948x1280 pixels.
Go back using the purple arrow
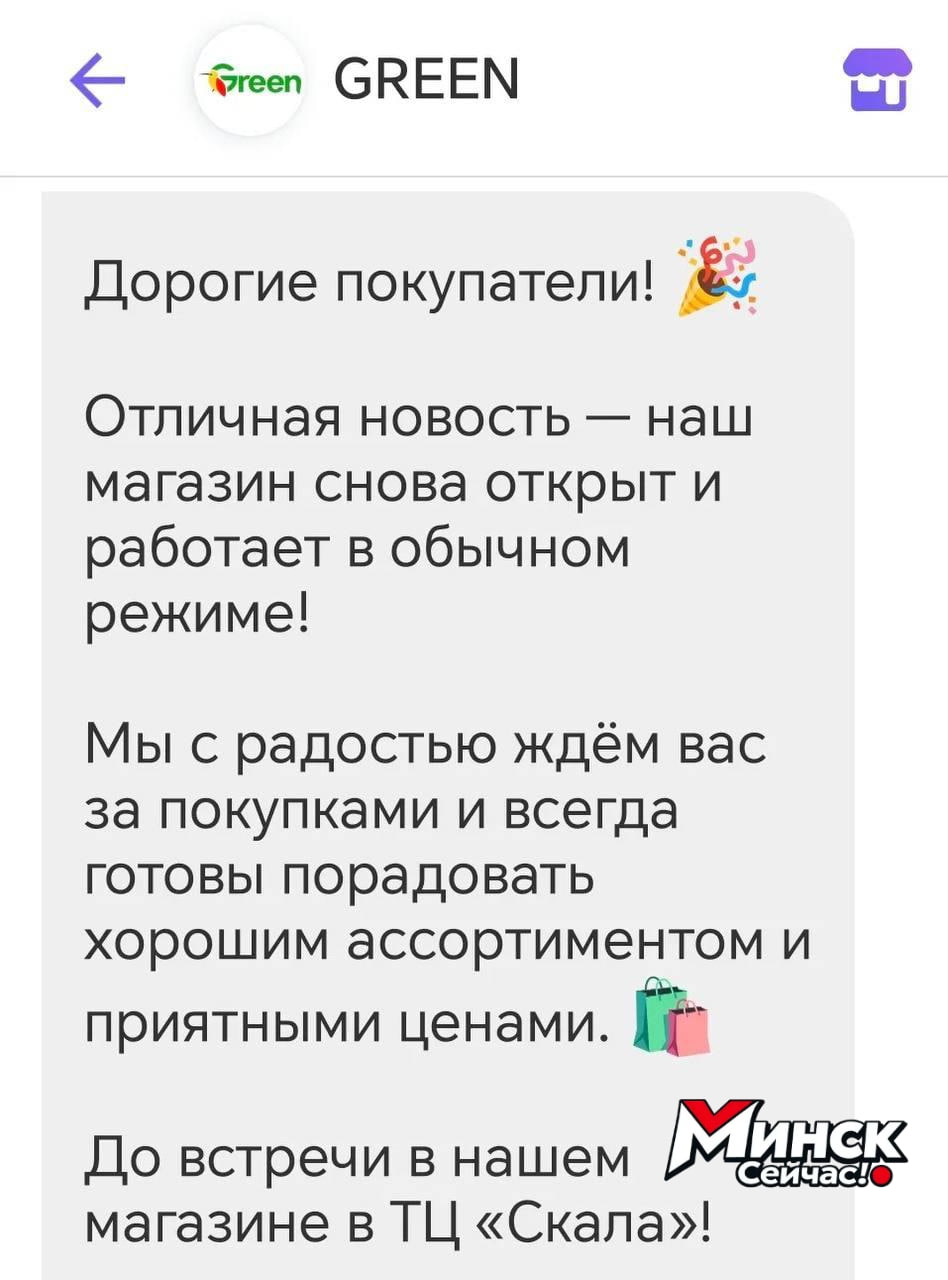[97, 81]
